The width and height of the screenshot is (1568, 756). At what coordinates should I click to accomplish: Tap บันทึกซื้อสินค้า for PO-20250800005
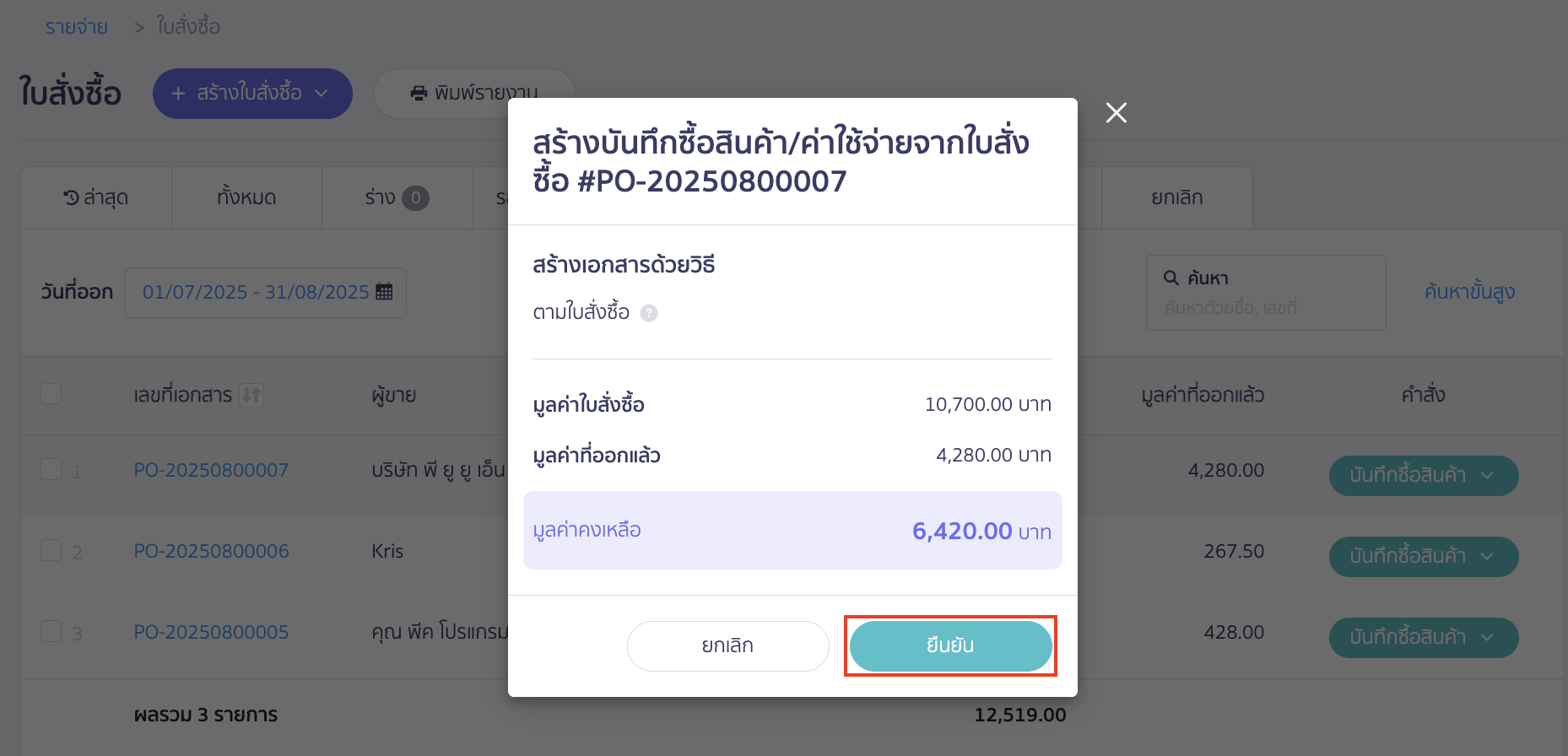pos(1423,638)
